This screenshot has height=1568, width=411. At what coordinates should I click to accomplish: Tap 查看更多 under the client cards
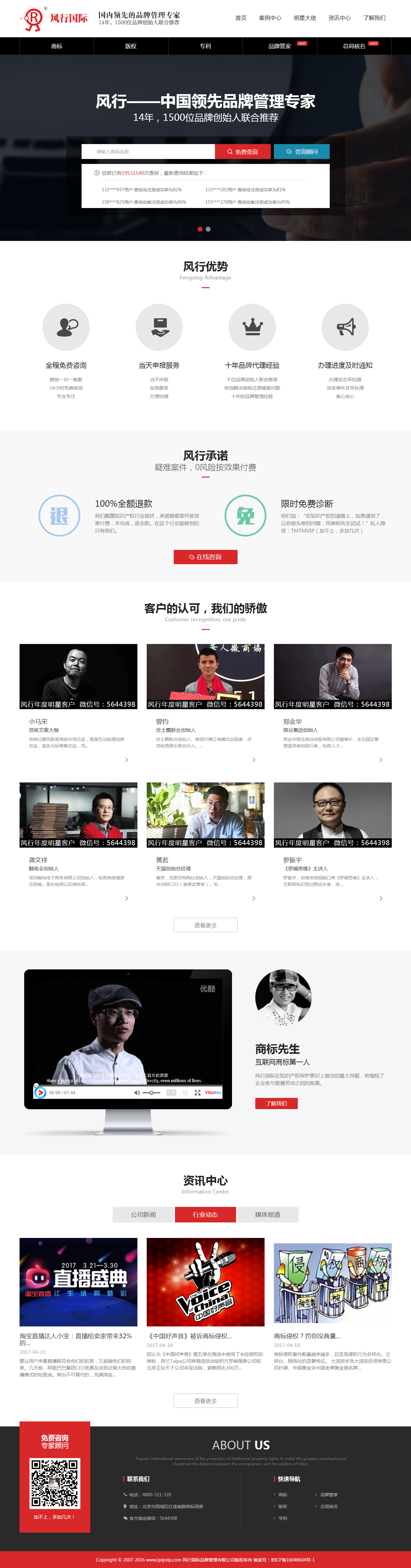(205, 925)
